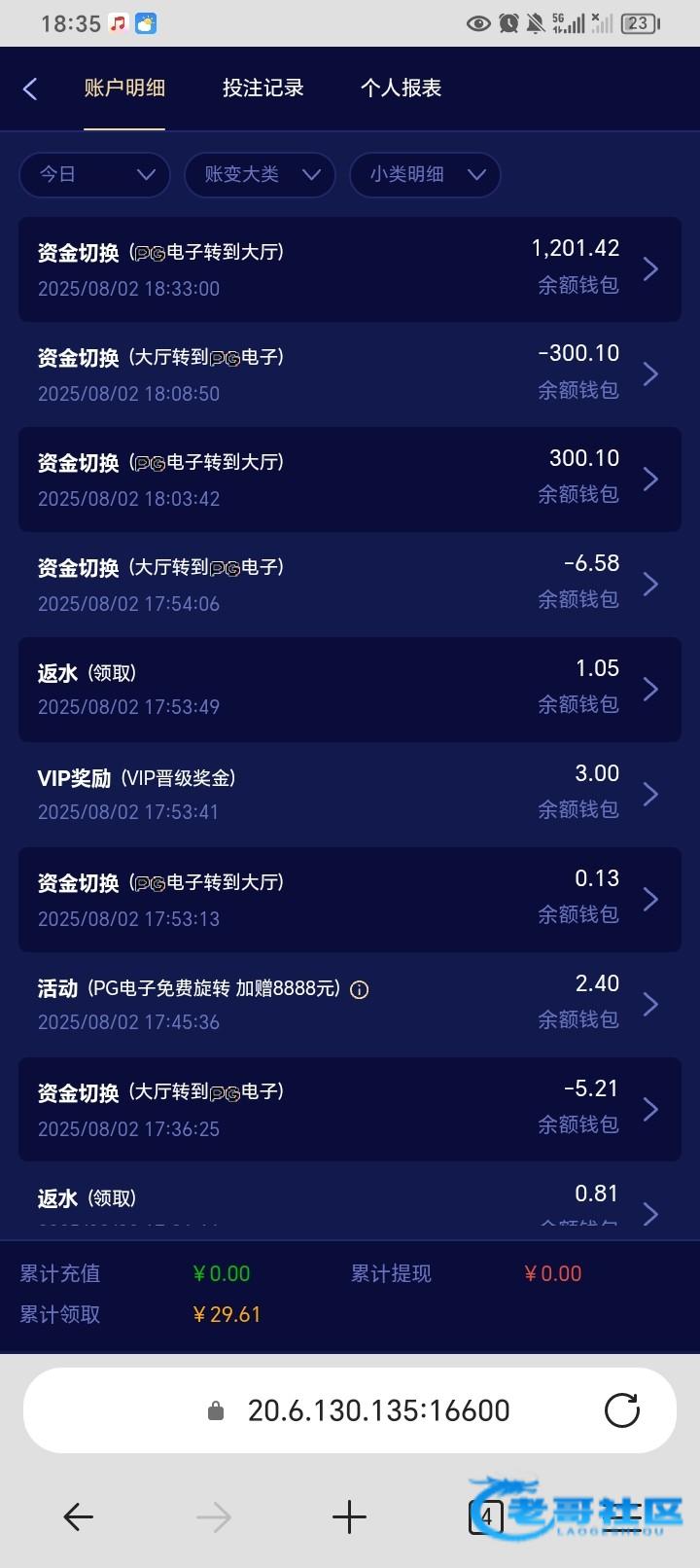The height and width of the screenshot is (1568, 700).
Task: Open the 返水 record of 1.05
Action: click(x=350, y=690)
